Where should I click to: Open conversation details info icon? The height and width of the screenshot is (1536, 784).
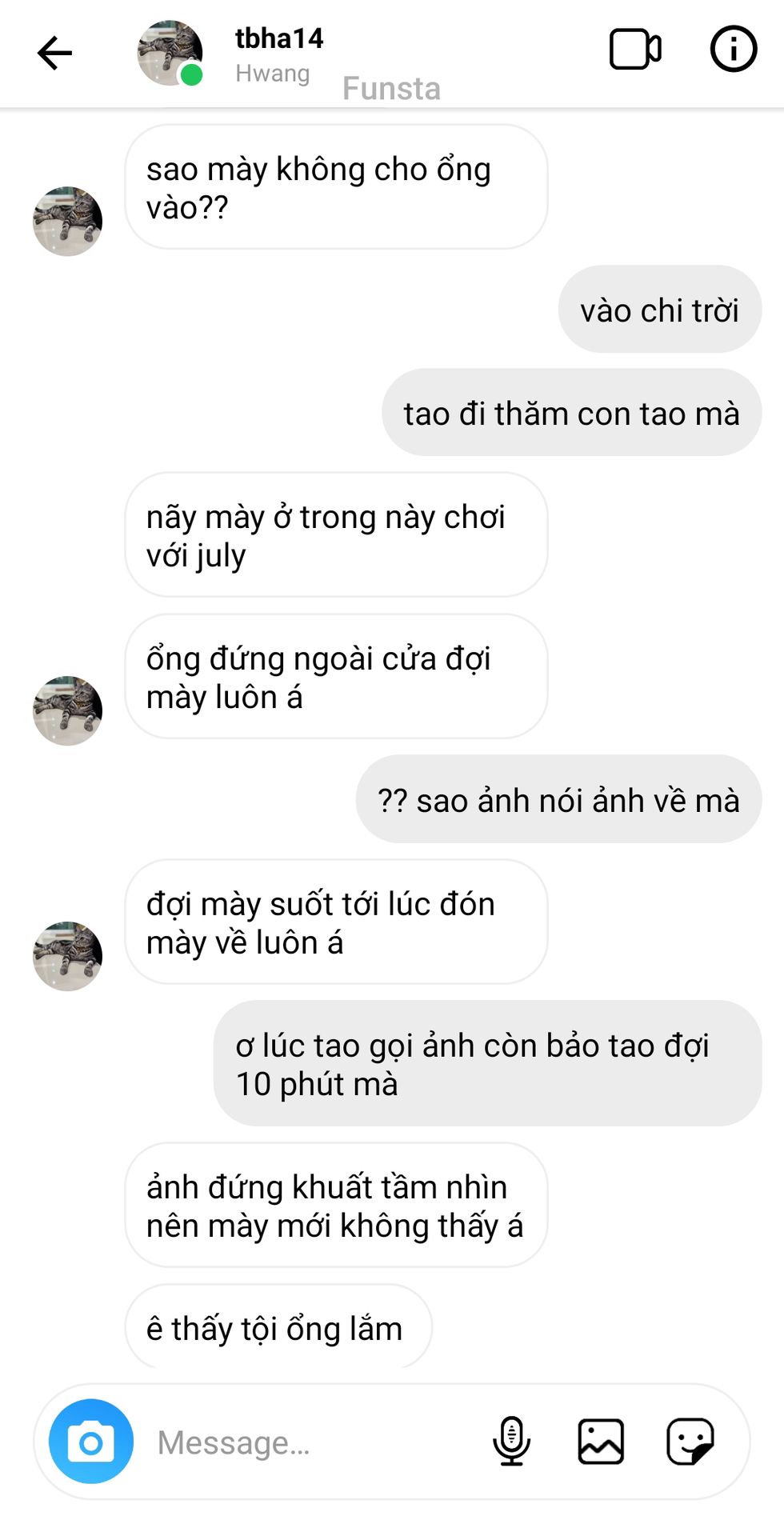coord(733,50)
